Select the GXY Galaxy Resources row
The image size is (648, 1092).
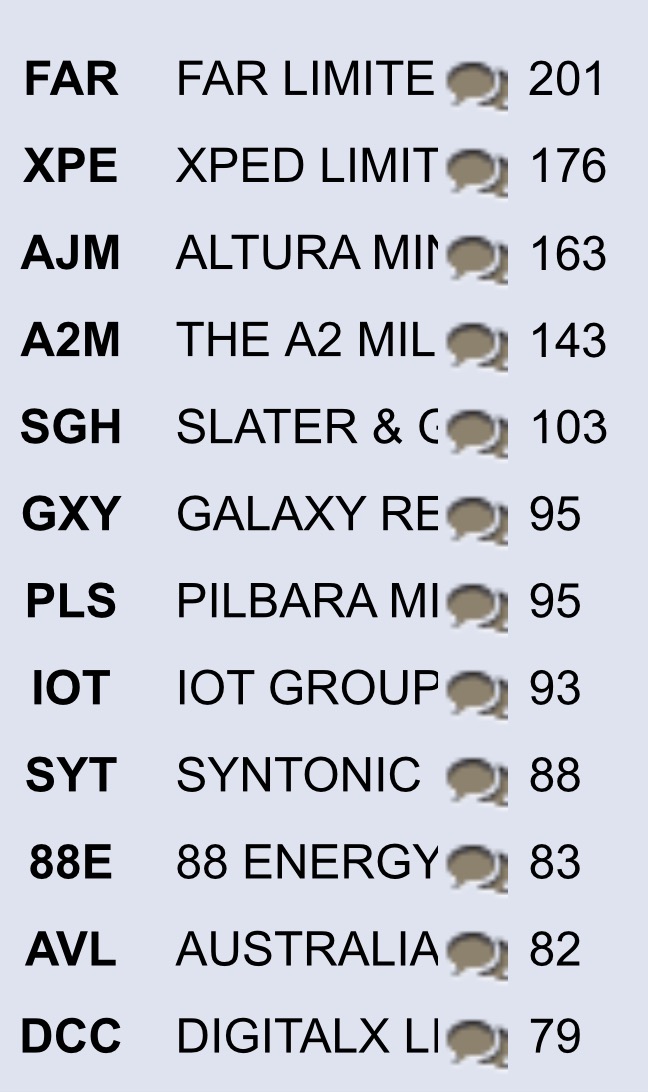click(324, 514)
